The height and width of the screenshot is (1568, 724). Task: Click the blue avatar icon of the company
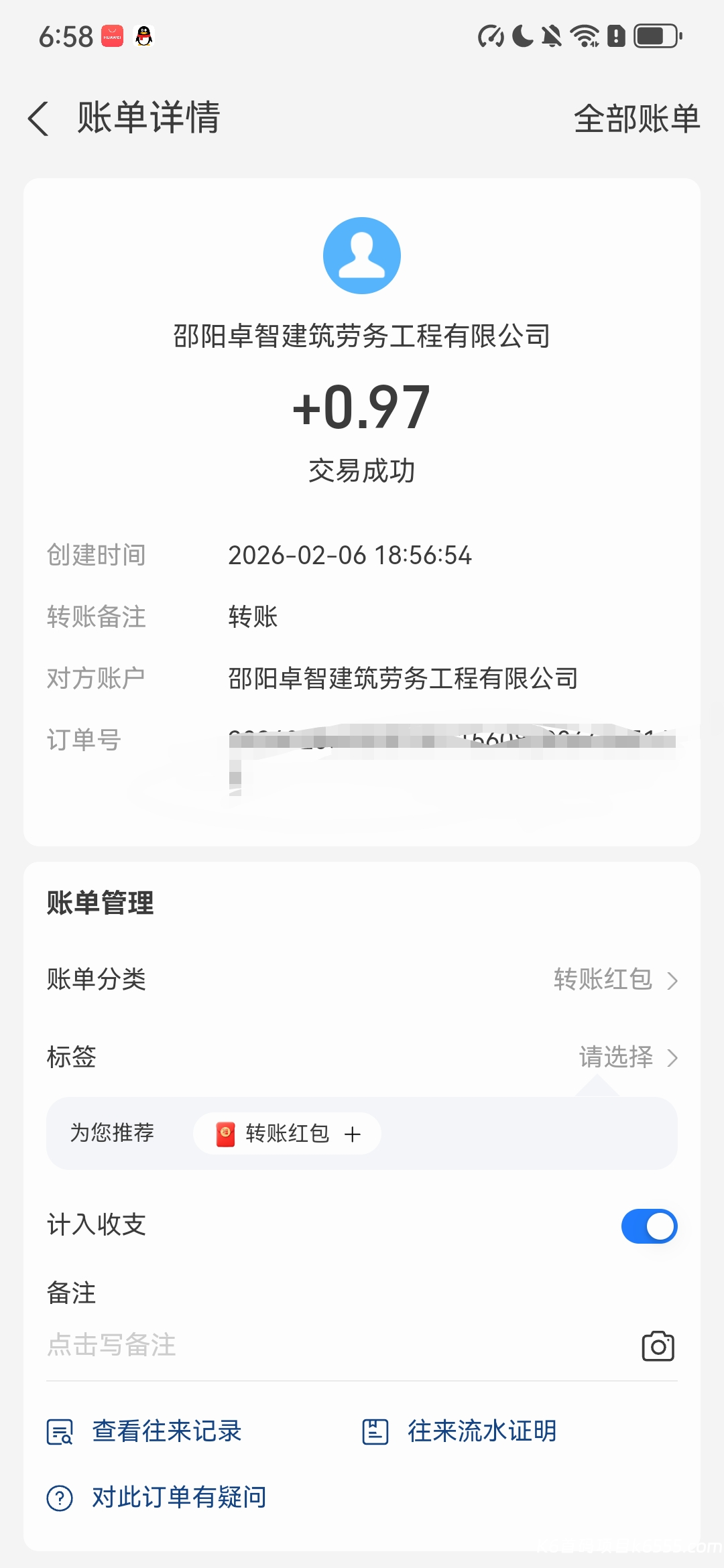[x=362, y=255]
